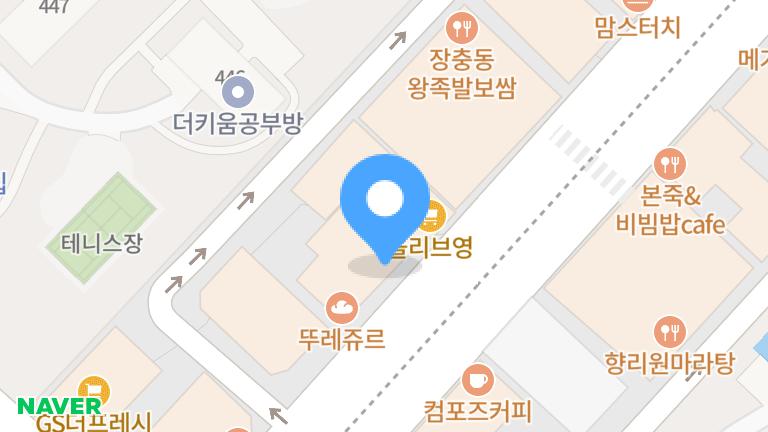This screenshot has height=432, width=768.
Task: Select the 본죽&비빔밥cafe restaurant marker
Action: coord(669,163)
